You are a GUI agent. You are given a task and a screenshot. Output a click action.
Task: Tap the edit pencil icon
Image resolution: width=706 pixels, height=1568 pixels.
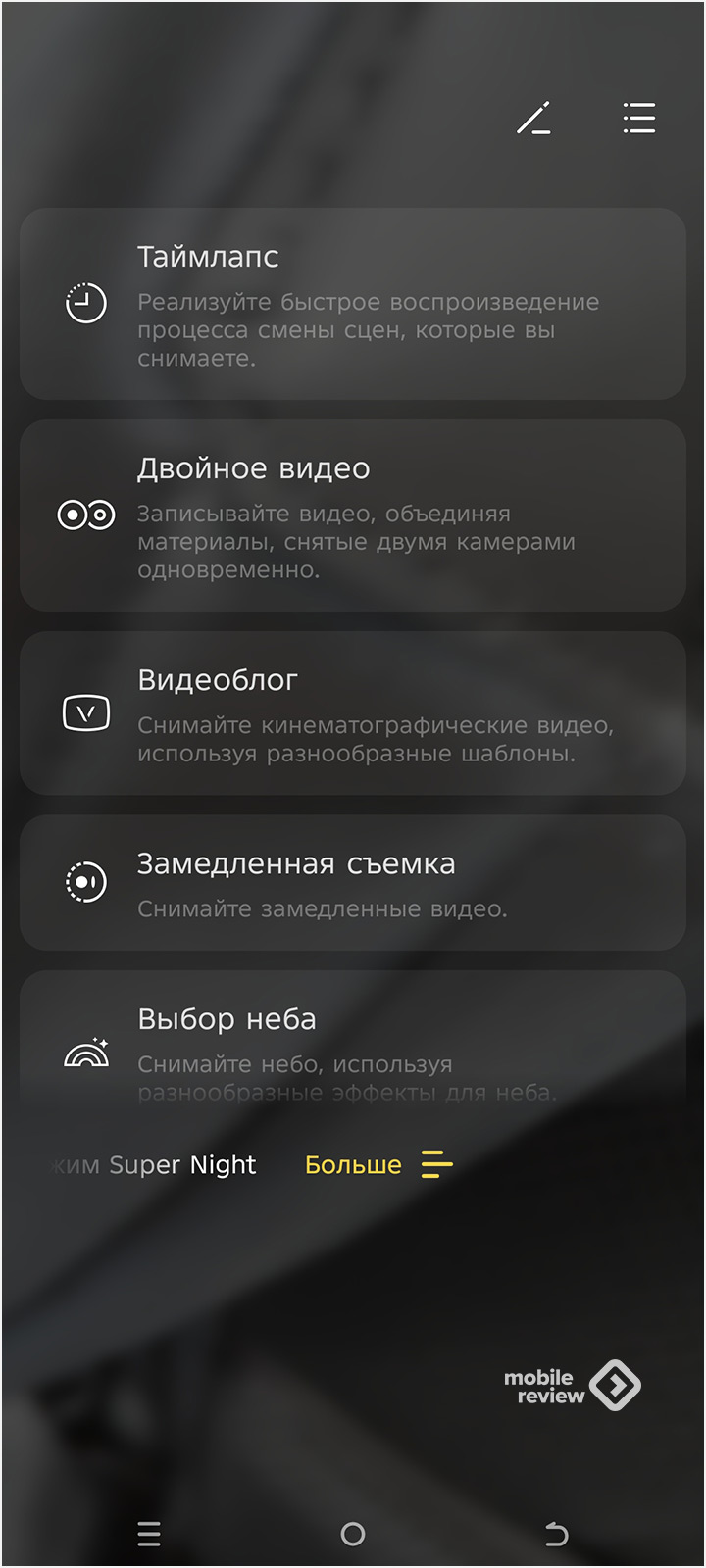tap(533, 119)
